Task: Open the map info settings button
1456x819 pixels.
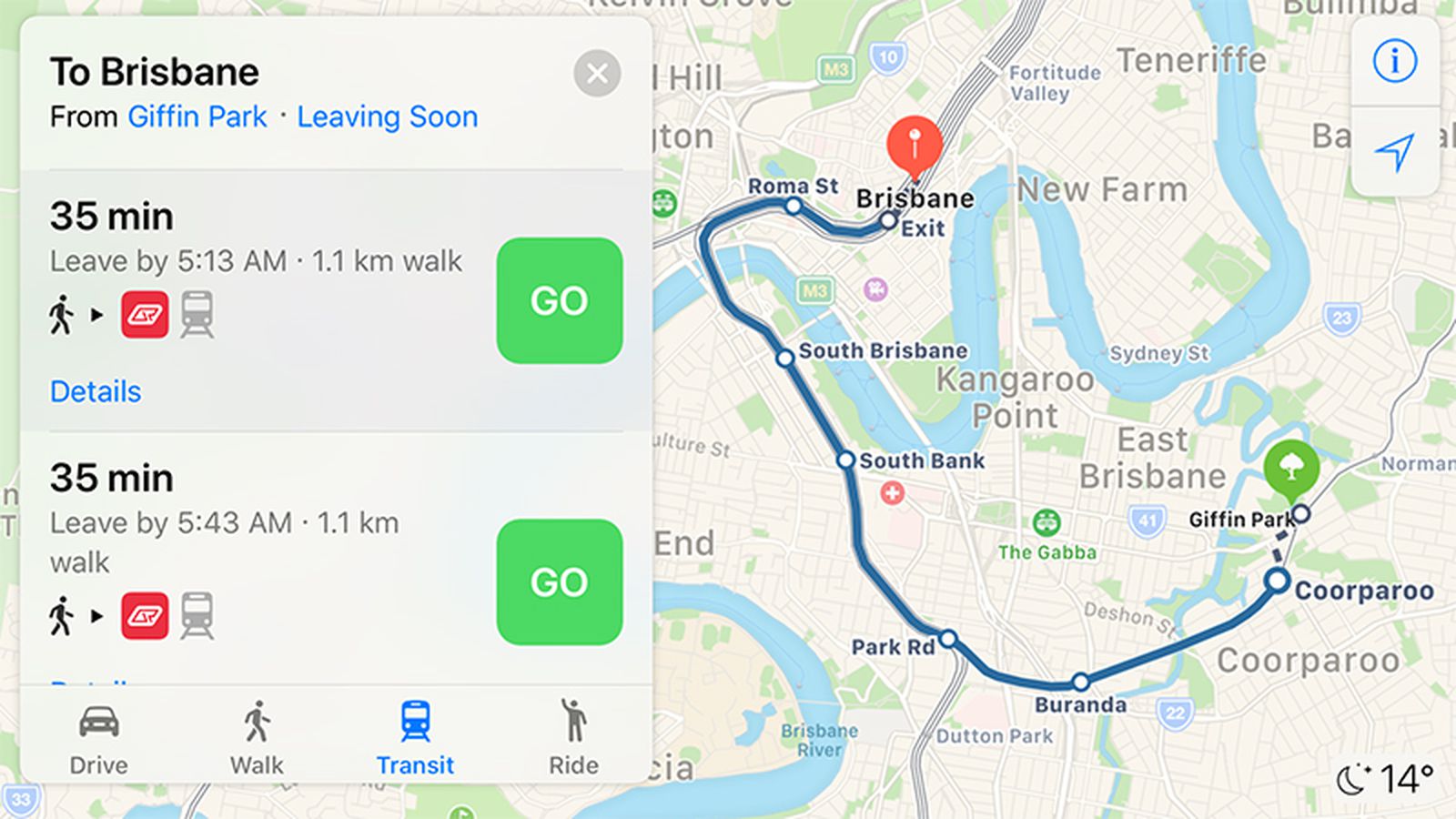Action: tap(1394, 62)
